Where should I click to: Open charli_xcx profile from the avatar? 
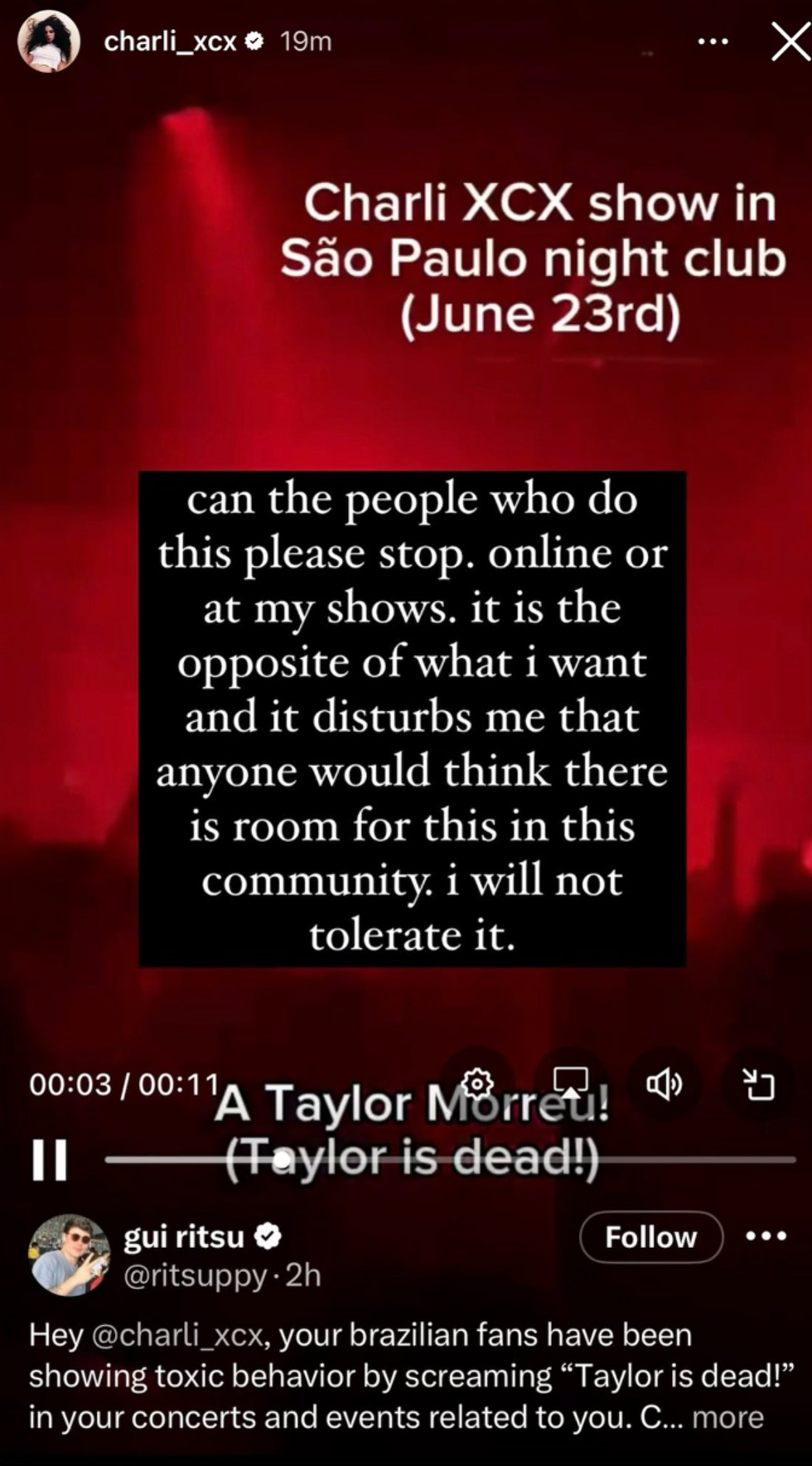click(x=49, y=41)
